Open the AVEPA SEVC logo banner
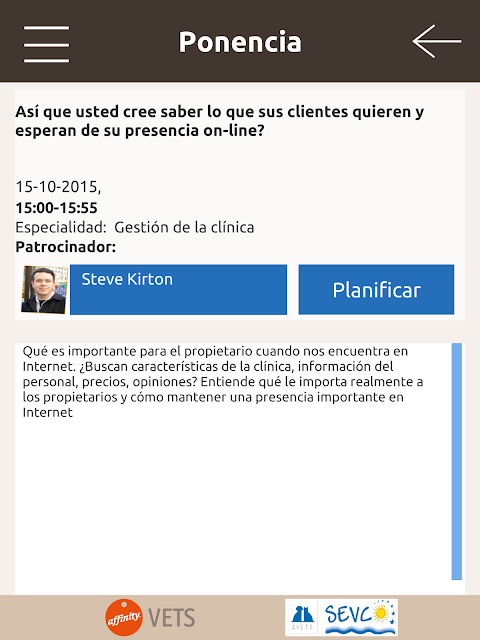This screenshot has height=640, width=480. 341,617
